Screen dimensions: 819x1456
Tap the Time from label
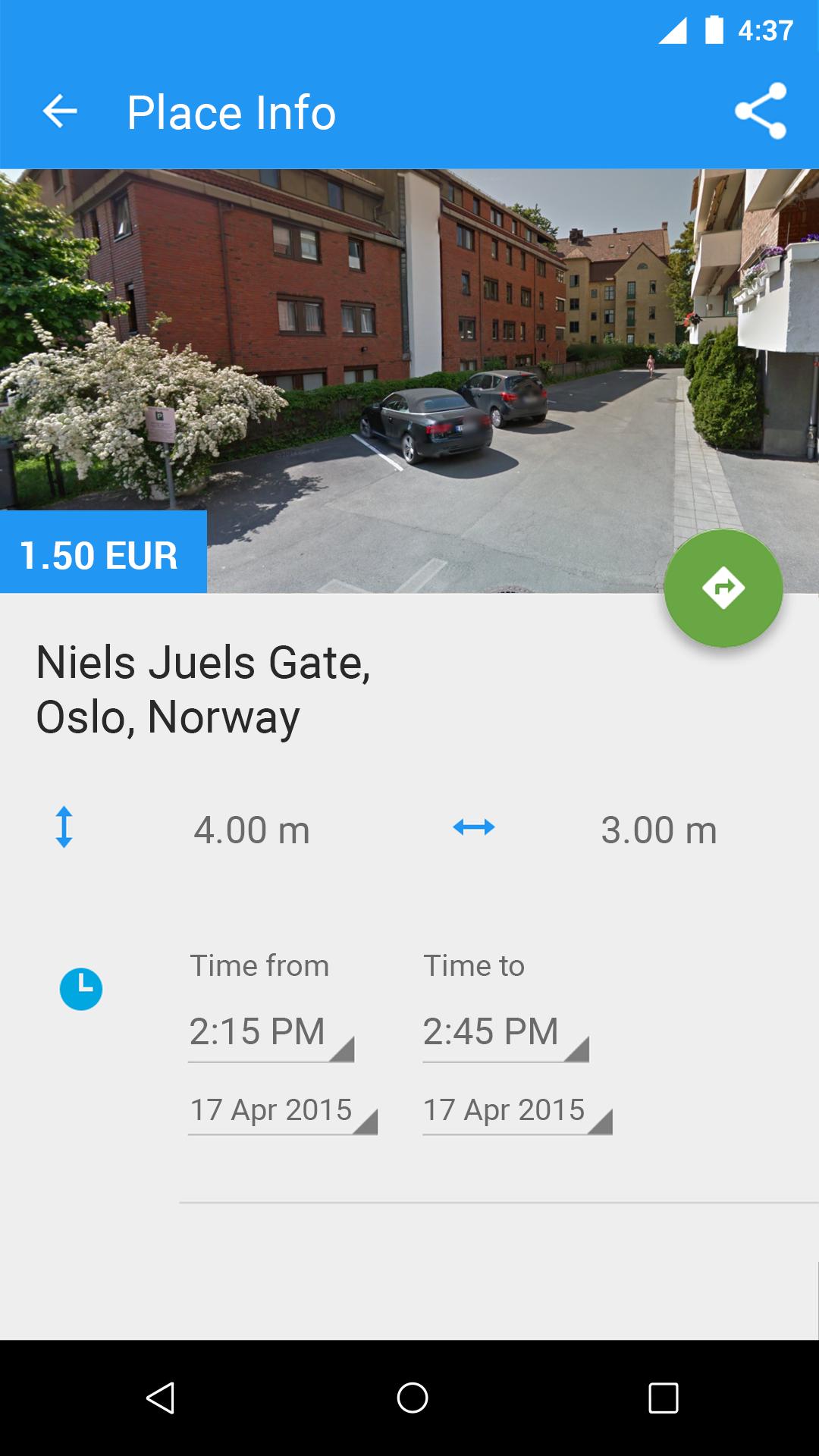tap(259, 965)
